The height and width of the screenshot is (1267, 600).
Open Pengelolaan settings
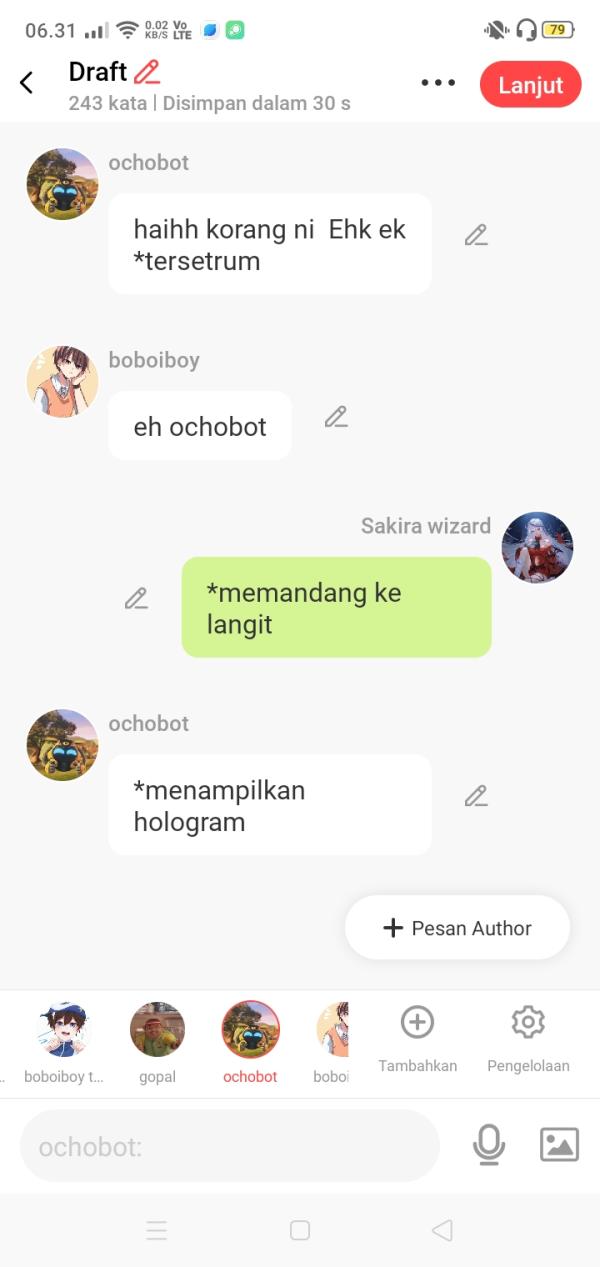tap(528, 1036)
